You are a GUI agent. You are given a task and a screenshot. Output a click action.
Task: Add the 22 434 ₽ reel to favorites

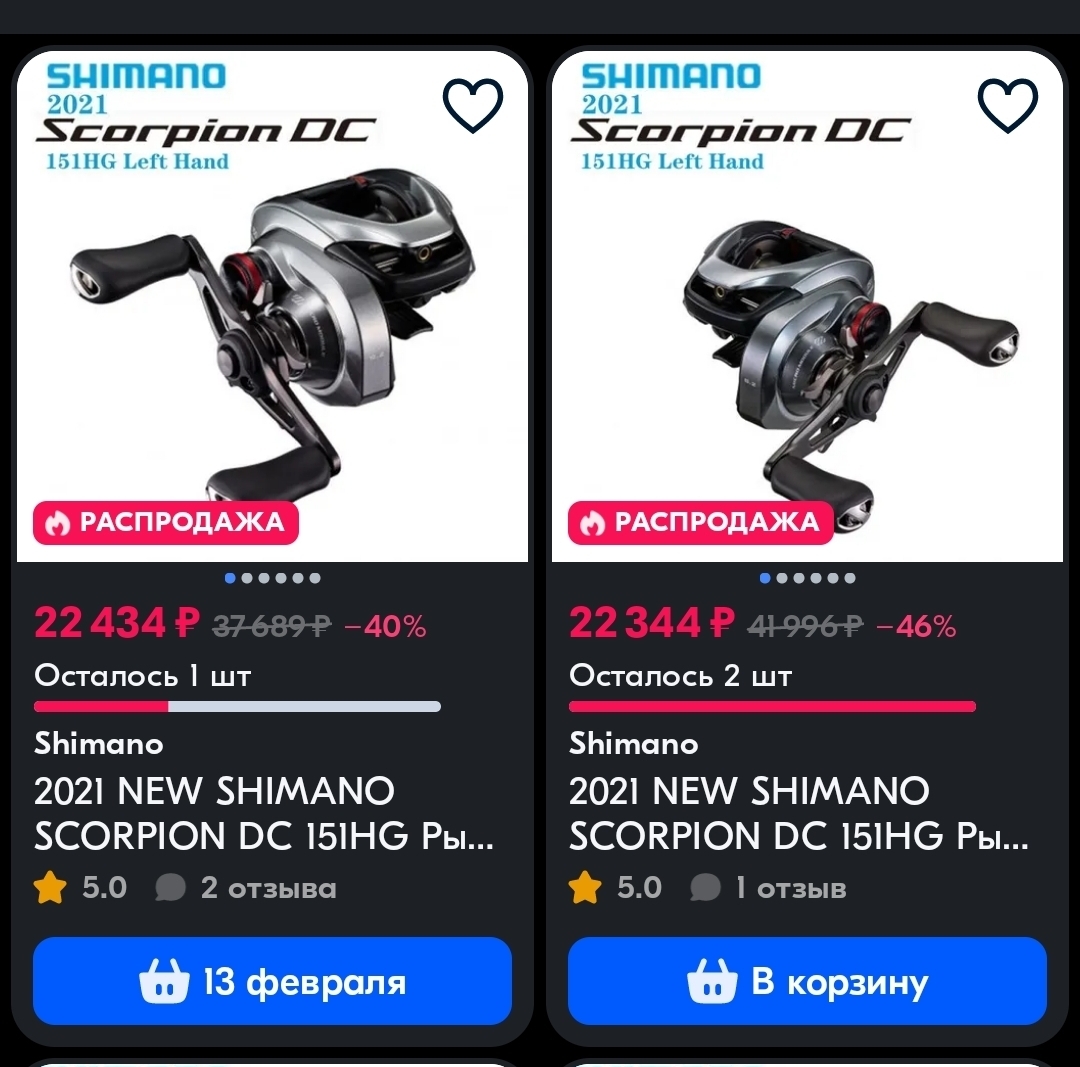[x=472, y=105]
